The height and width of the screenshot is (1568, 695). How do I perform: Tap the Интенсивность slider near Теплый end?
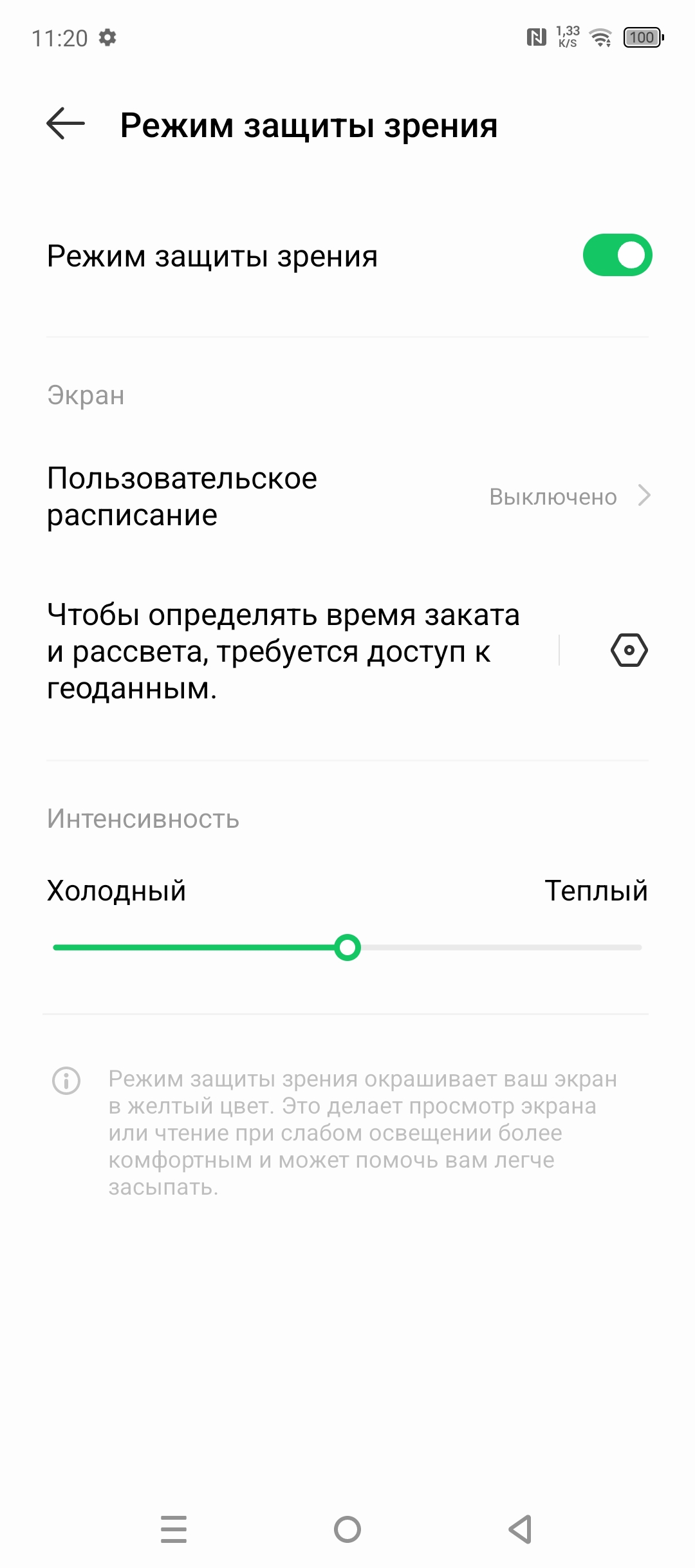[x=618, y=947]
